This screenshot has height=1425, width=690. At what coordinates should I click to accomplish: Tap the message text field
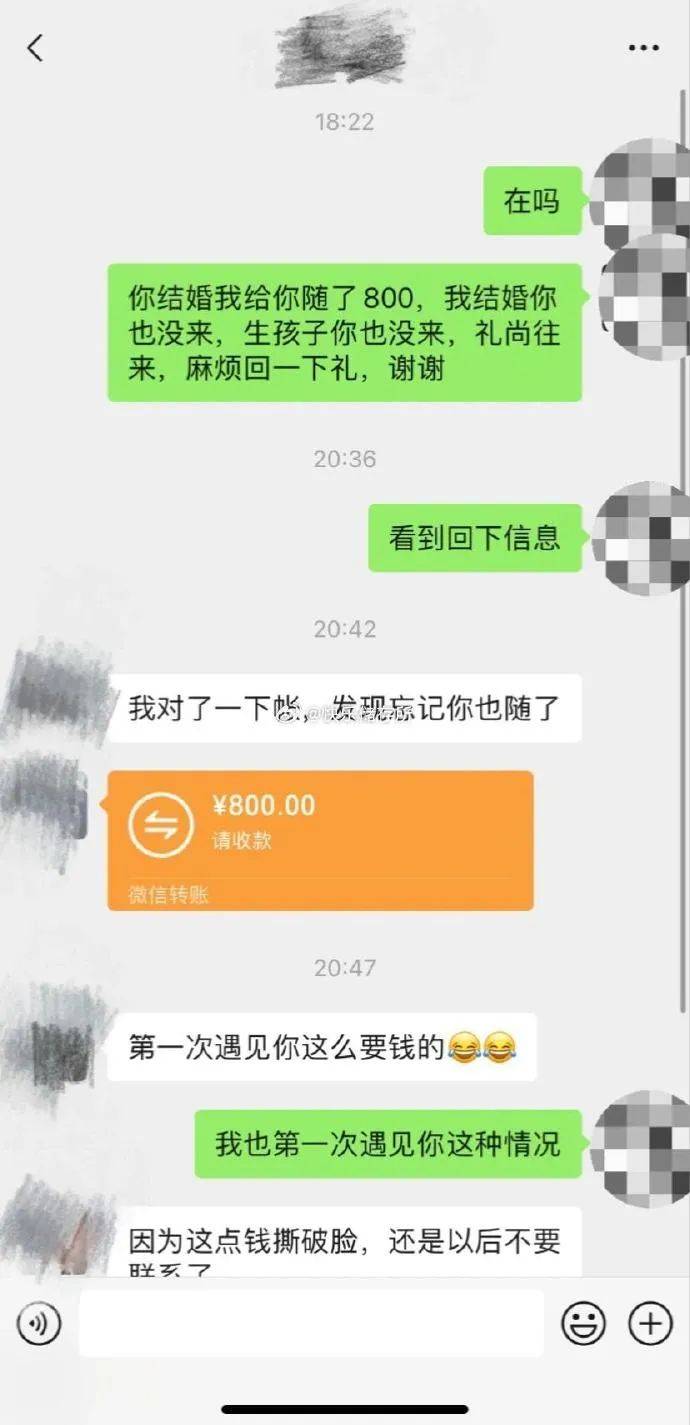pyautogui.click(x=310, y=1324)
